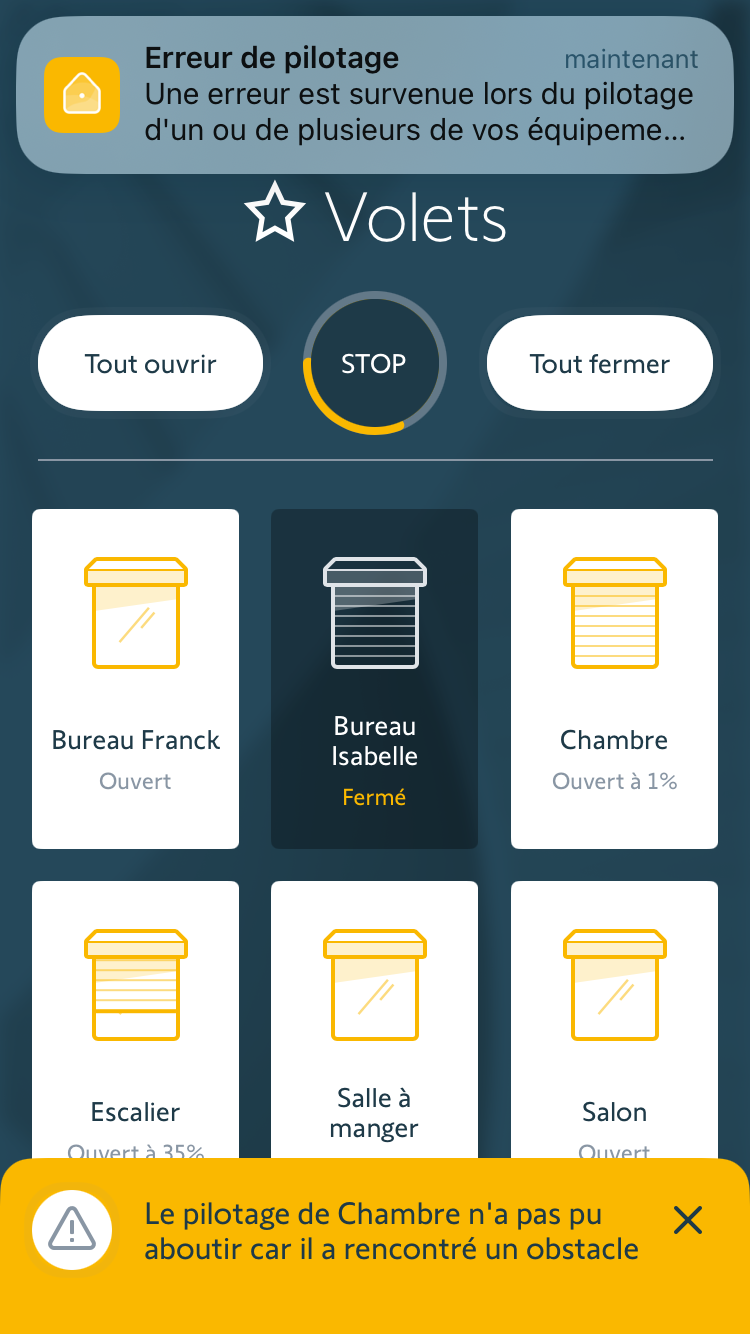The image size is (750, 1334).
Task: Tap the Tout ouvrir button
Action: tap(150, 364)
